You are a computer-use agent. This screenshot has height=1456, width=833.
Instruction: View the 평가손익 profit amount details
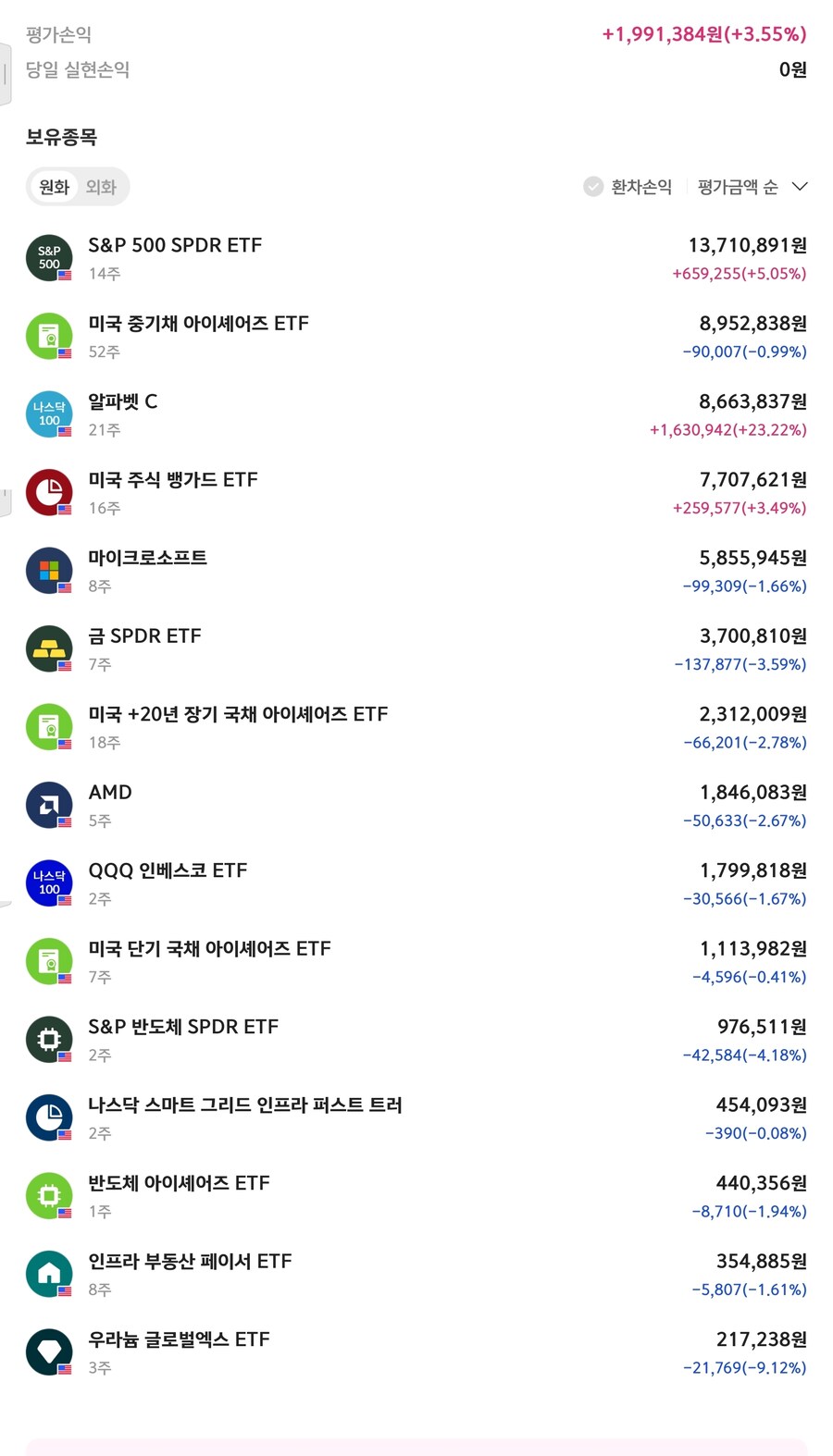tap(705, 35)
